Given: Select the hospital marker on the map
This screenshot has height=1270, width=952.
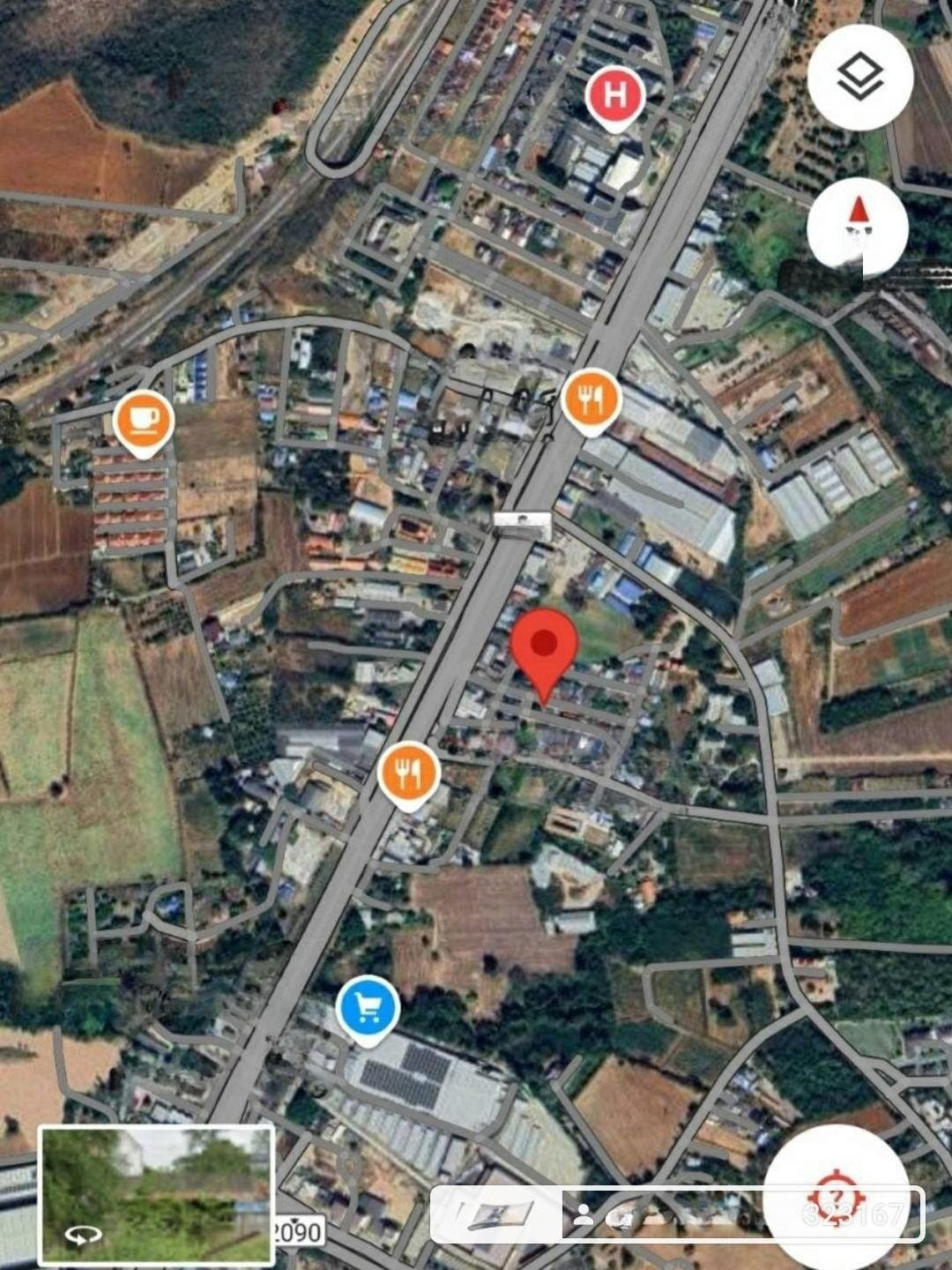Looking at the screenshot, I should 616,96.
